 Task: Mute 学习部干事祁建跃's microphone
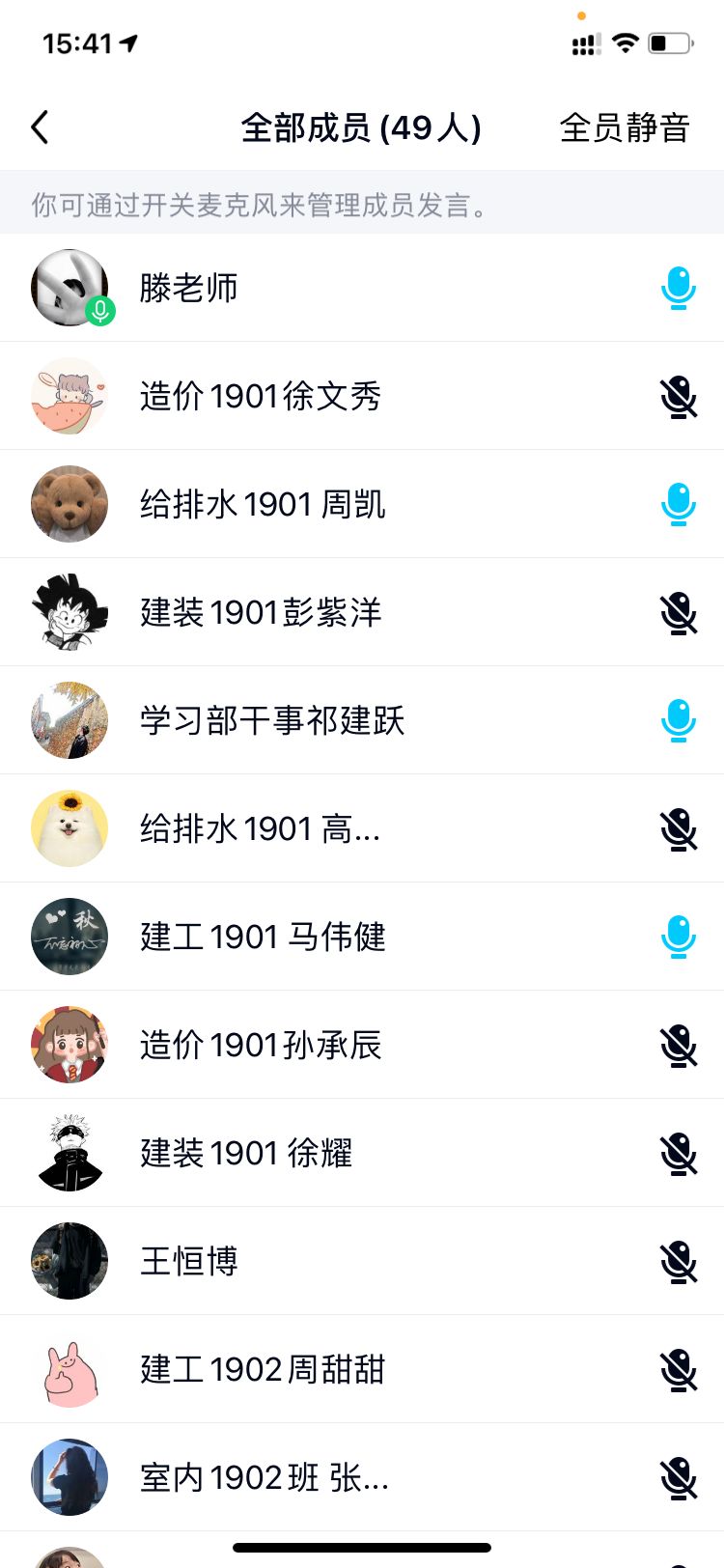[679, 720]
